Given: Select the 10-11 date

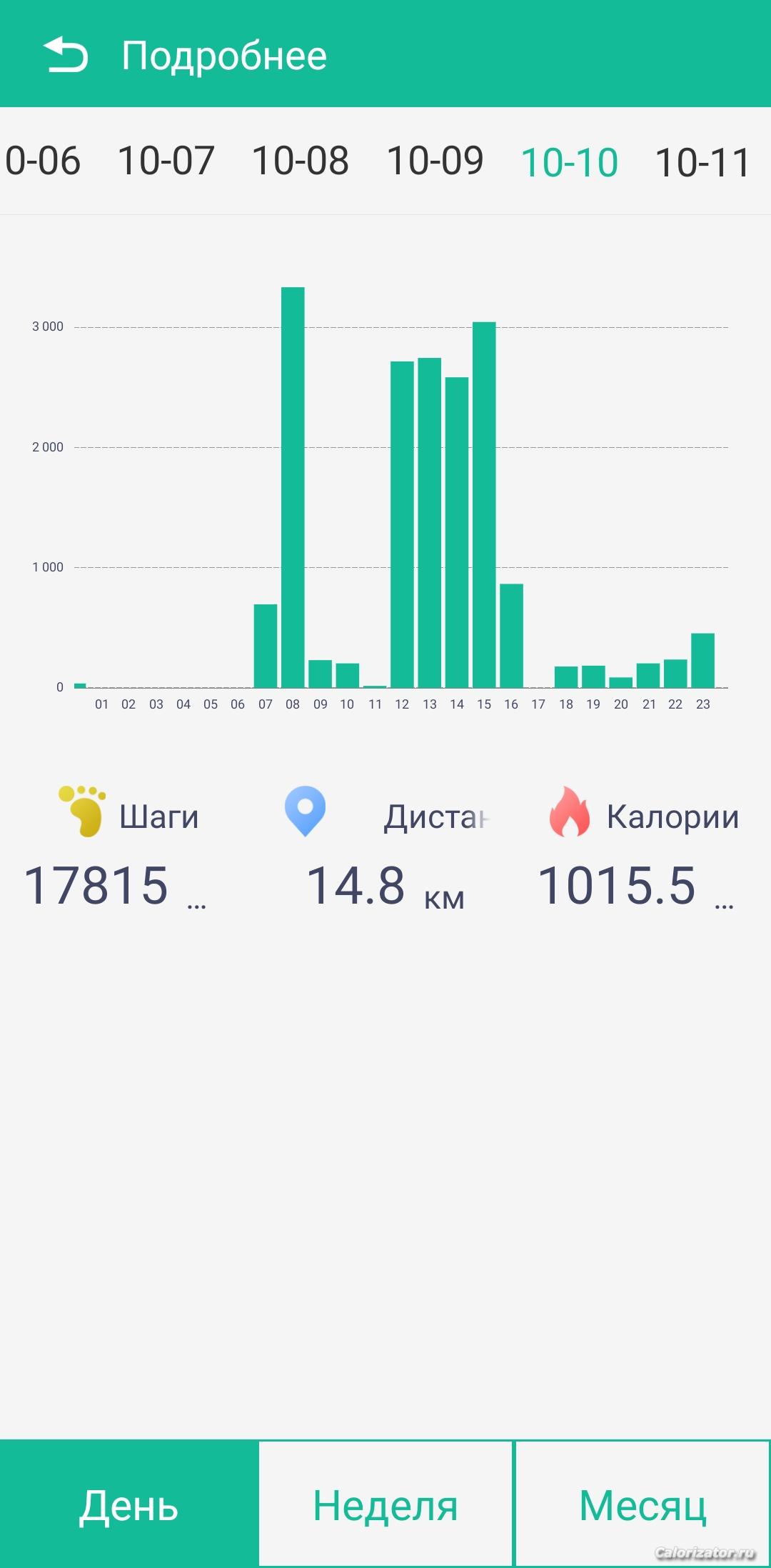Looking at the screenshot, I should (702, 162).
